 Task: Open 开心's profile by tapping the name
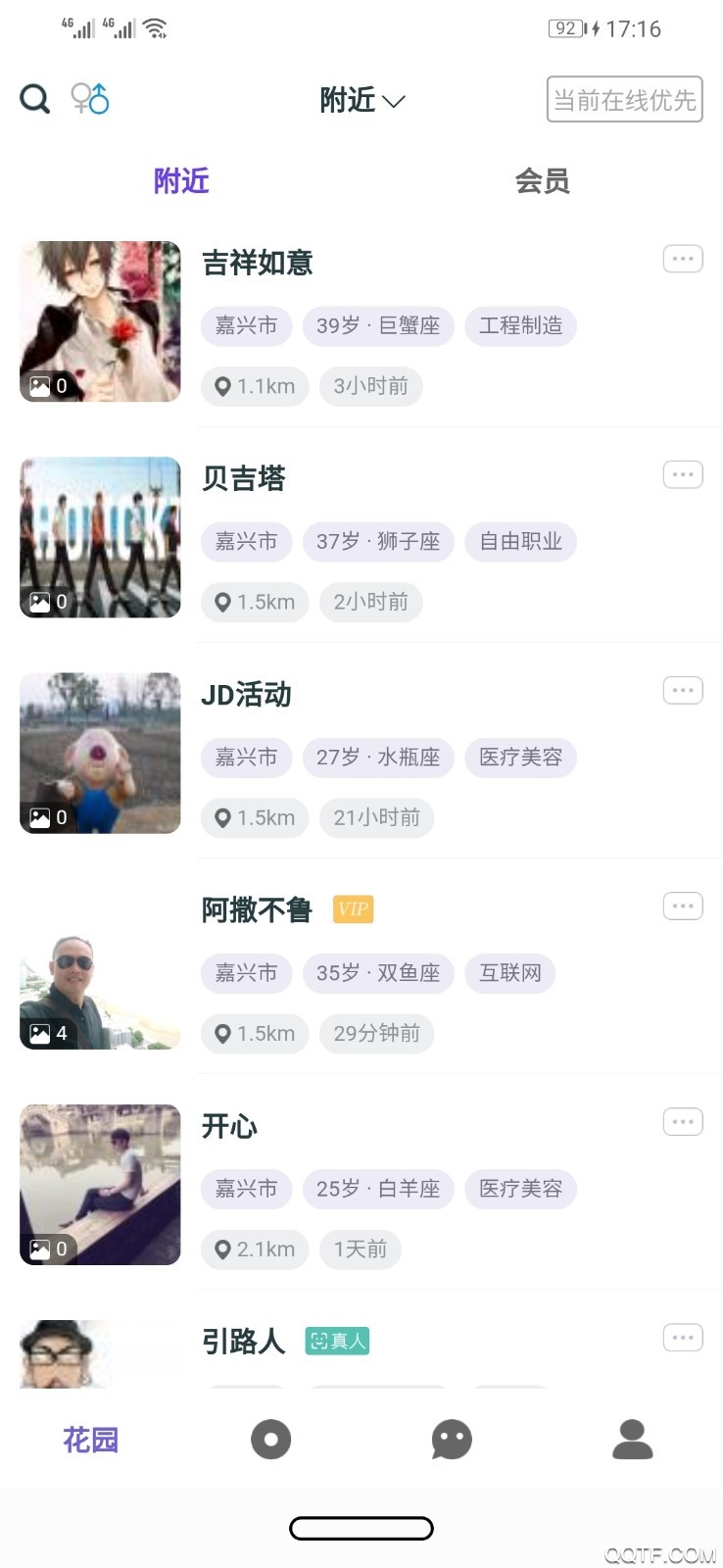228,1126
